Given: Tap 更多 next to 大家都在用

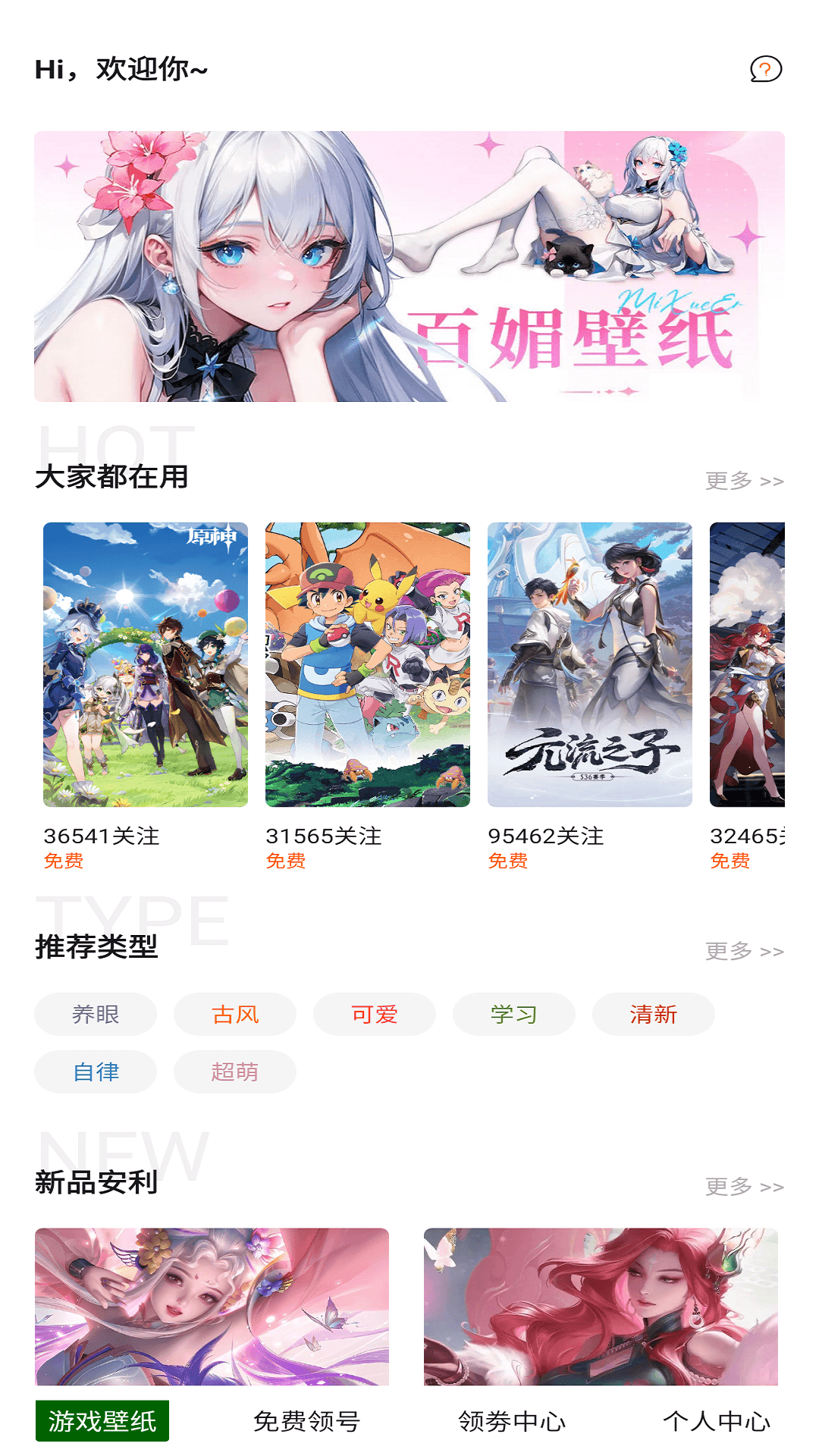Looking at the screenshot, I should [x=744, y=481].
